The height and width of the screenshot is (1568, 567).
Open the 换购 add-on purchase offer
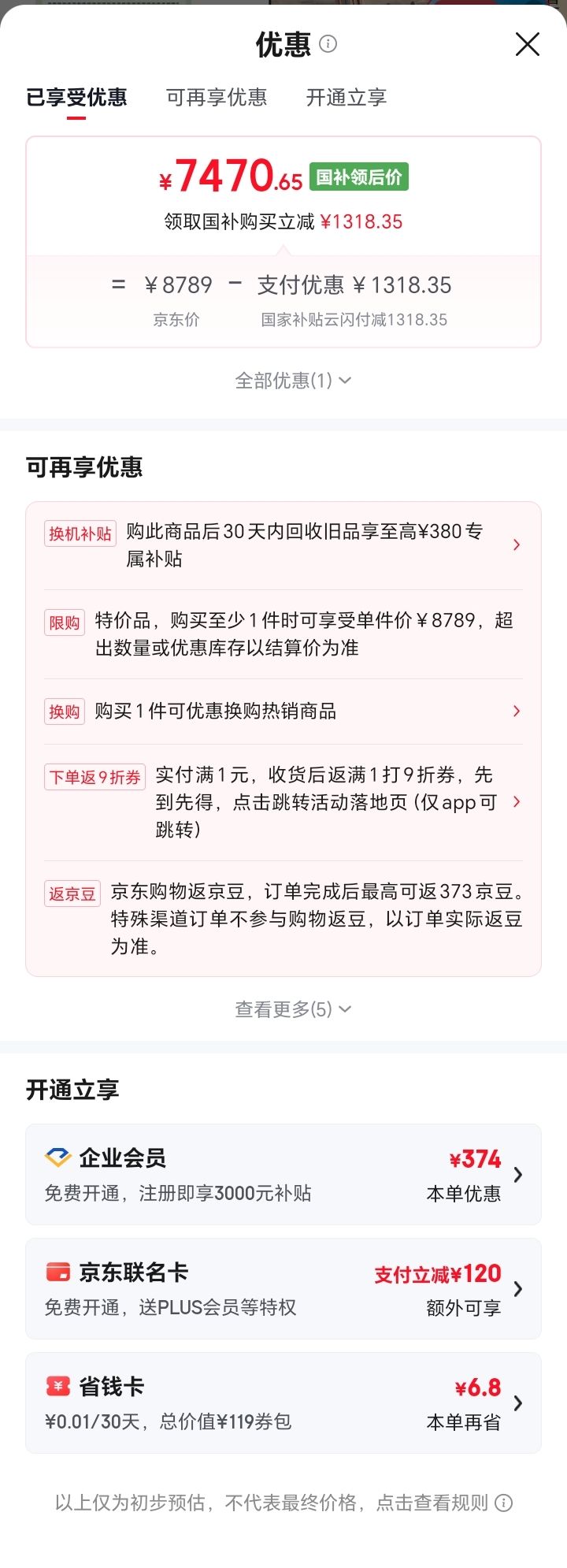tap(283, 712)
